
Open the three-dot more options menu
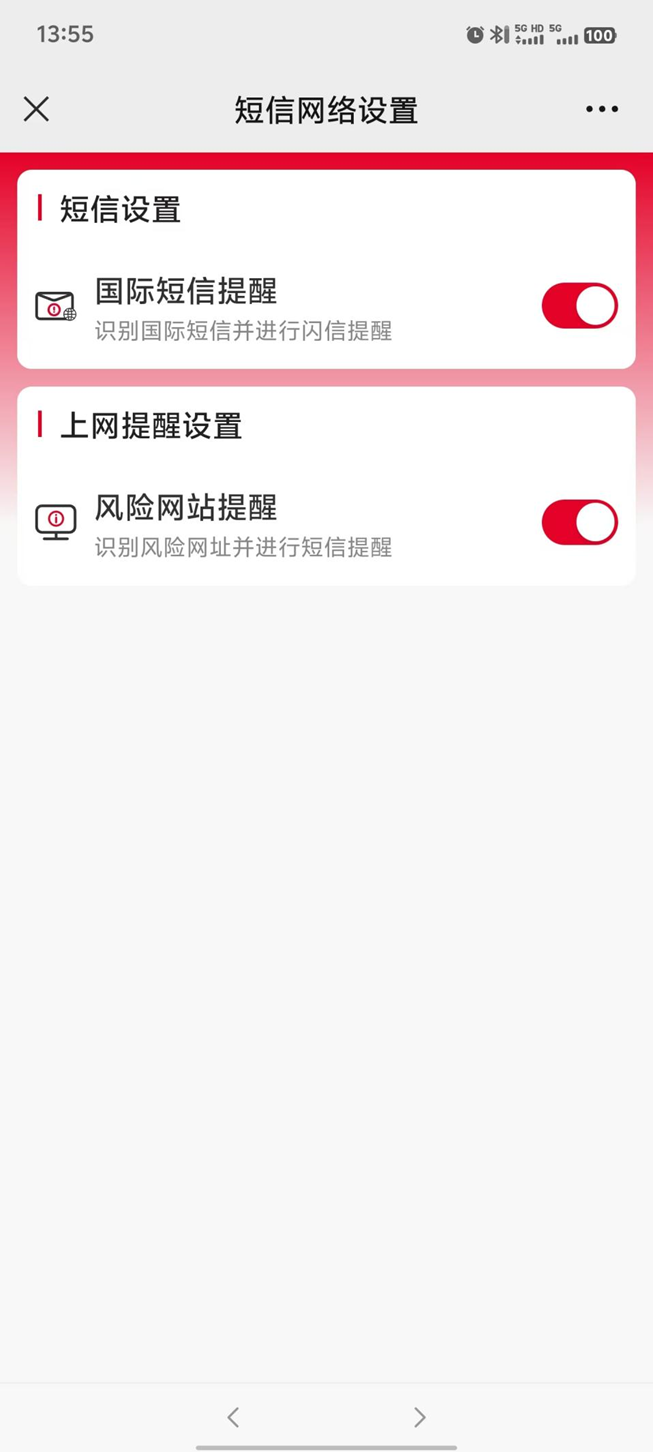point(602,109)
